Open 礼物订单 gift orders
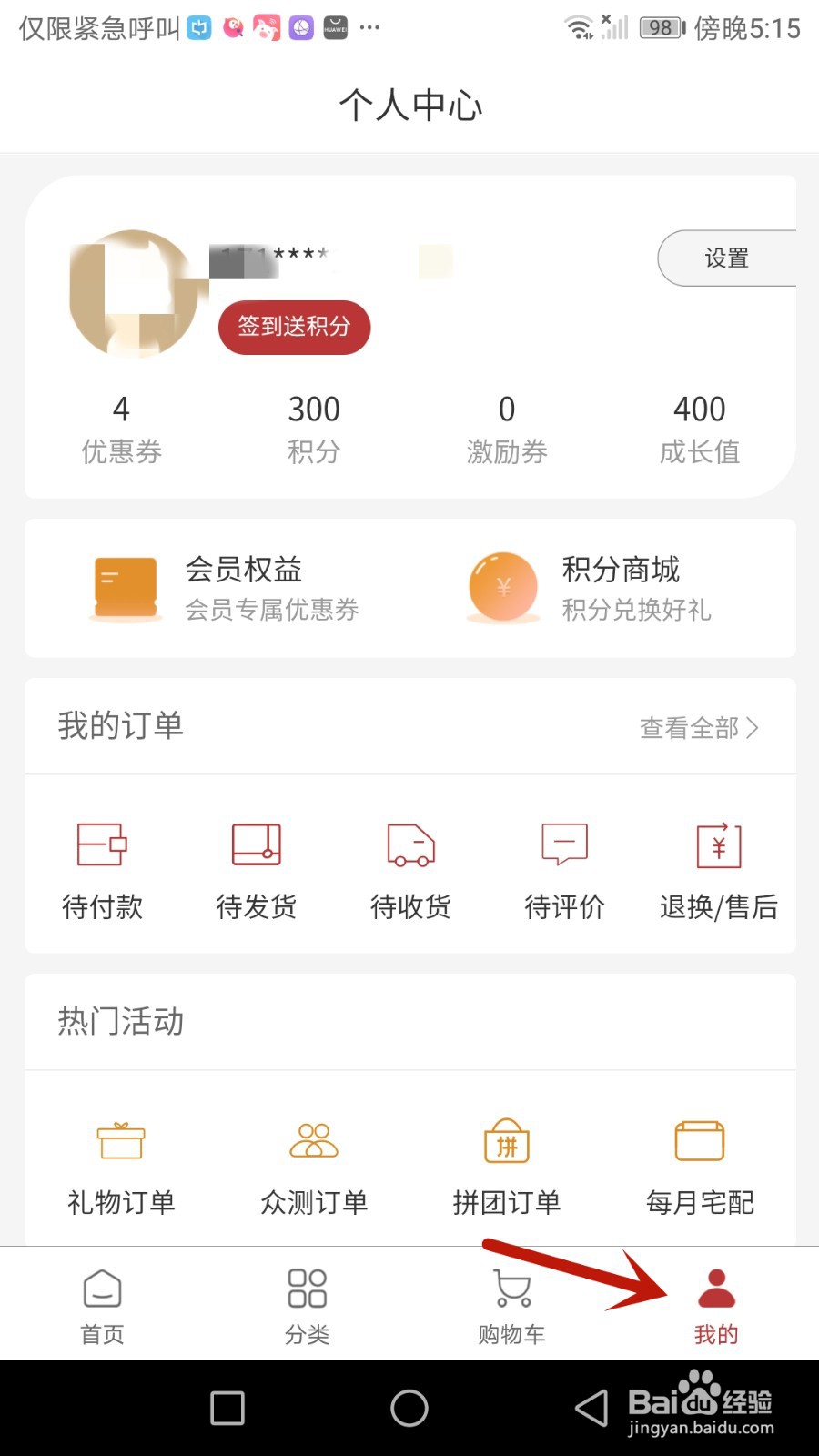This screenshot has width=819, height=1456. point(121,1165)
